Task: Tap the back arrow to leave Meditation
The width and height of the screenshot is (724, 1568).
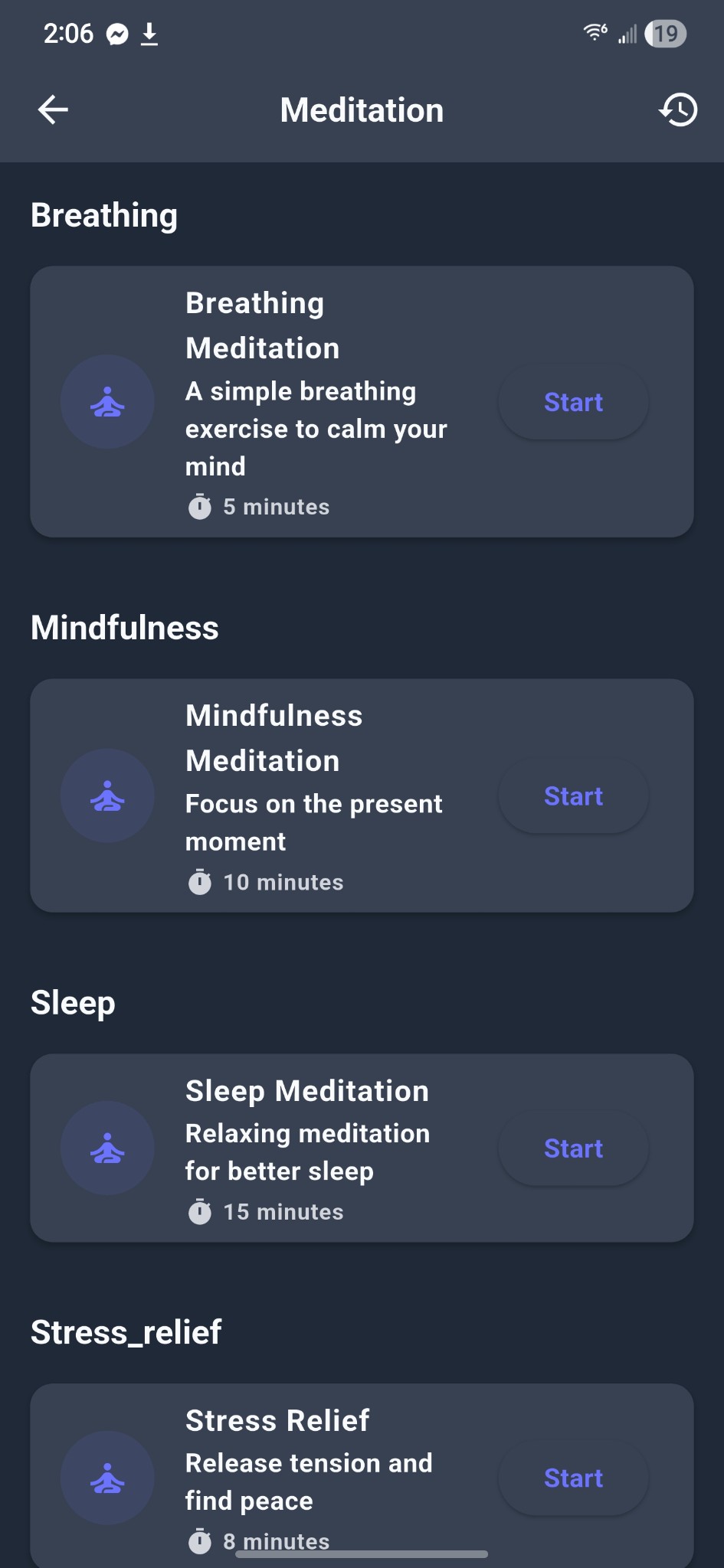Action: (x=52, y=109)
